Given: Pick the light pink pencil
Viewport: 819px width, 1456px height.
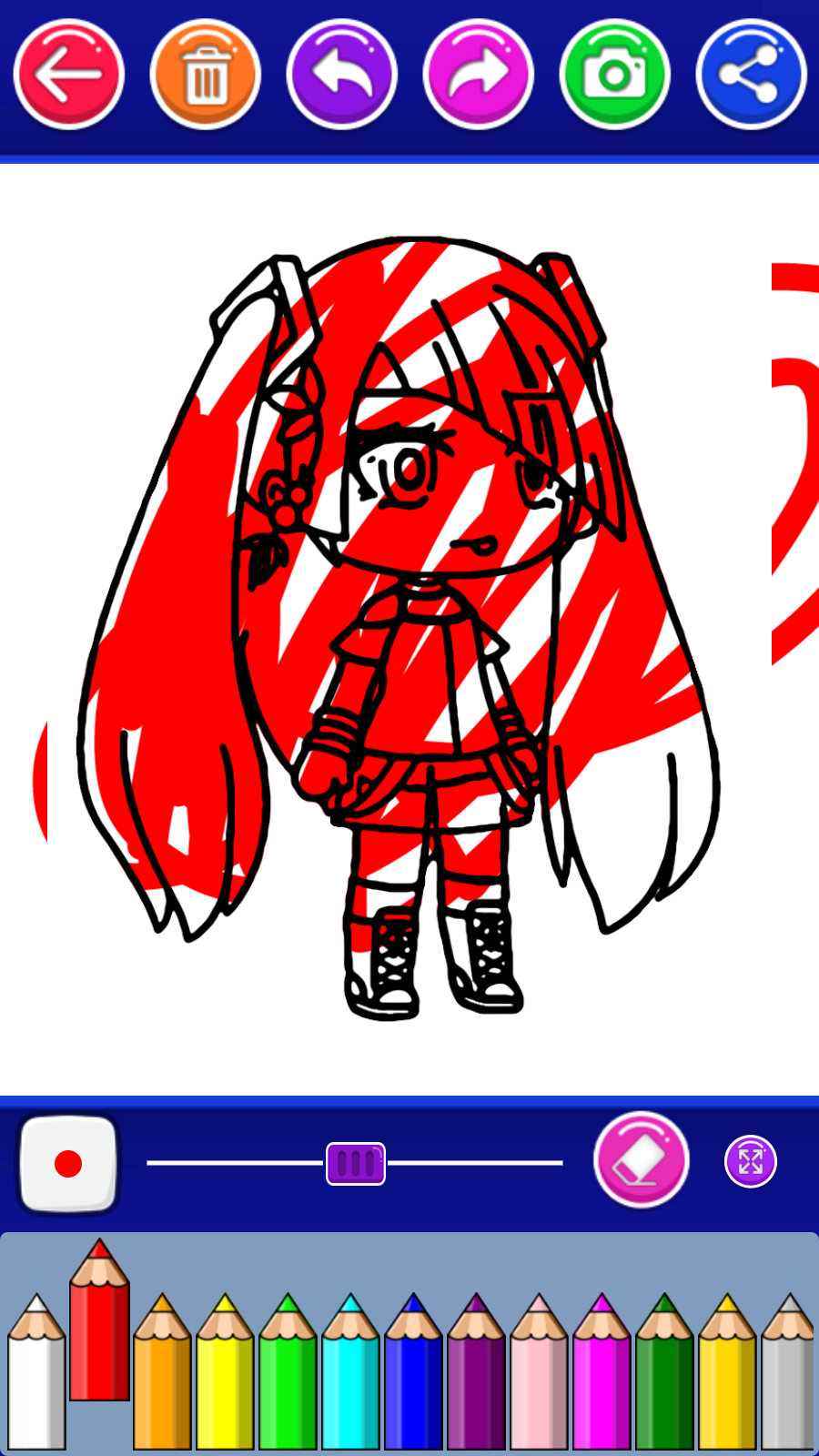Looking at the screenshot, I should tap(539, 1371).
